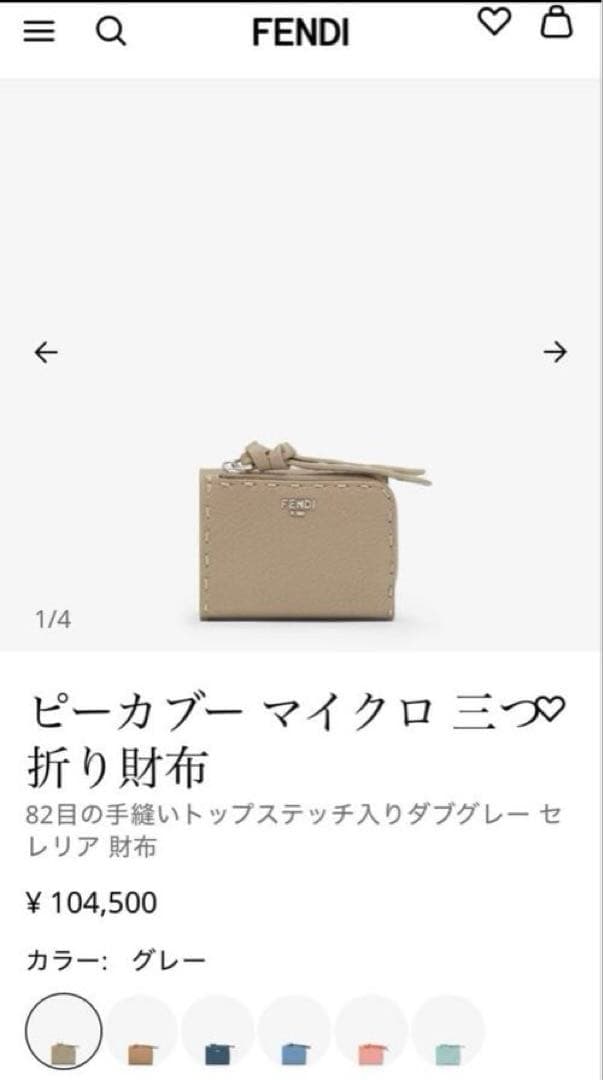Open the shopping bag
Image resolution: width=603 pixels, height=1080 pixels.
pos(556,21)
